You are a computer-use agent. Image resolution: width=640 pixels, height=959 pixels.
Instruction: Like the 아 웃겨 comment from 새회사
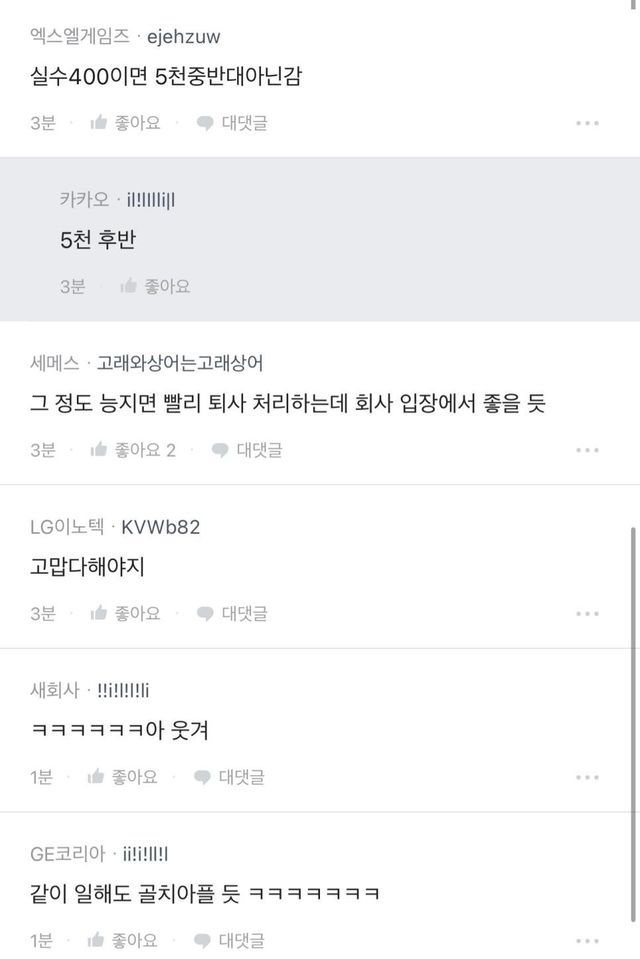click(x=122, y=776)
